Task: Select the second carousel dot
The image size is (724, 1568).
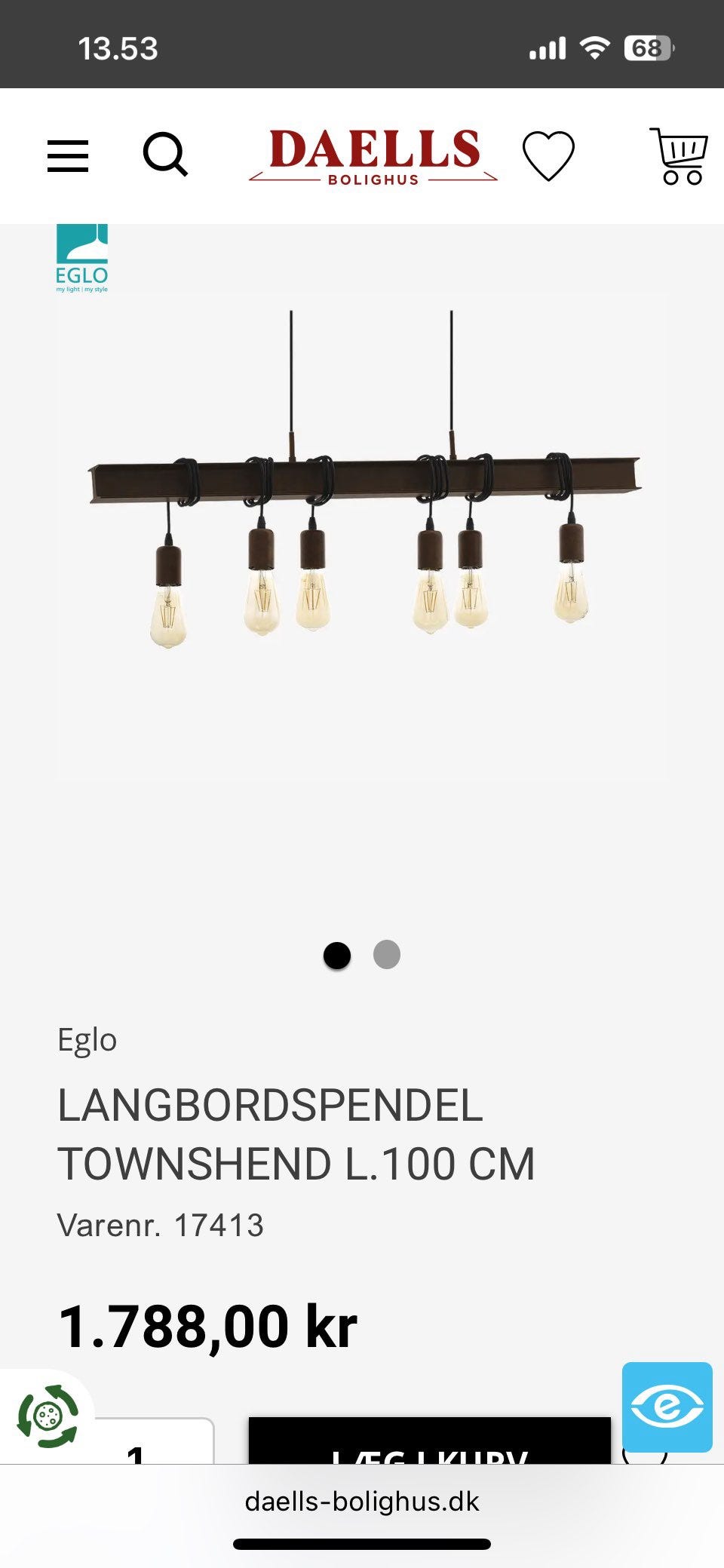Action: point(385,956)
